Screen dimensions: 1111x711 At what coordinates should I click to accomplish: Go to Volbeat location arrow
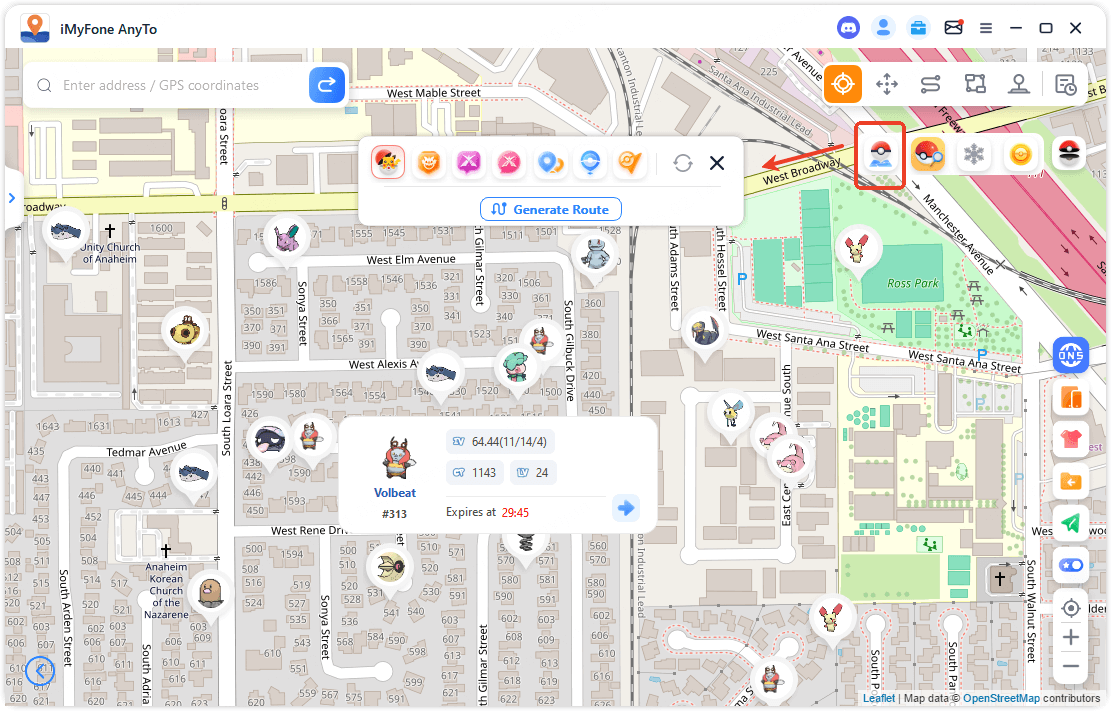click(626, 508)
